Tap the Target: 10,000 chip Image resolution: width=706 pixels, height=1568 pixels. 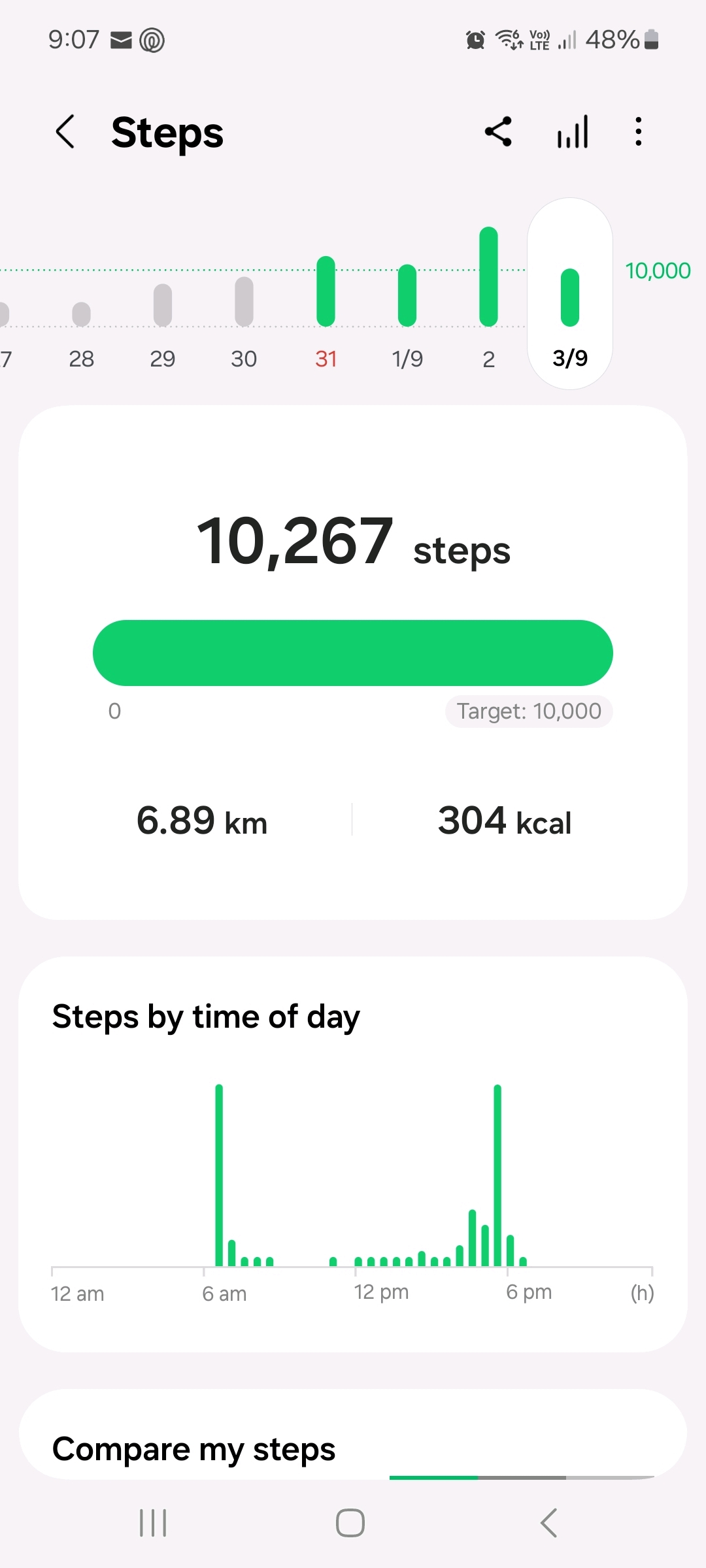pos(529,711)
